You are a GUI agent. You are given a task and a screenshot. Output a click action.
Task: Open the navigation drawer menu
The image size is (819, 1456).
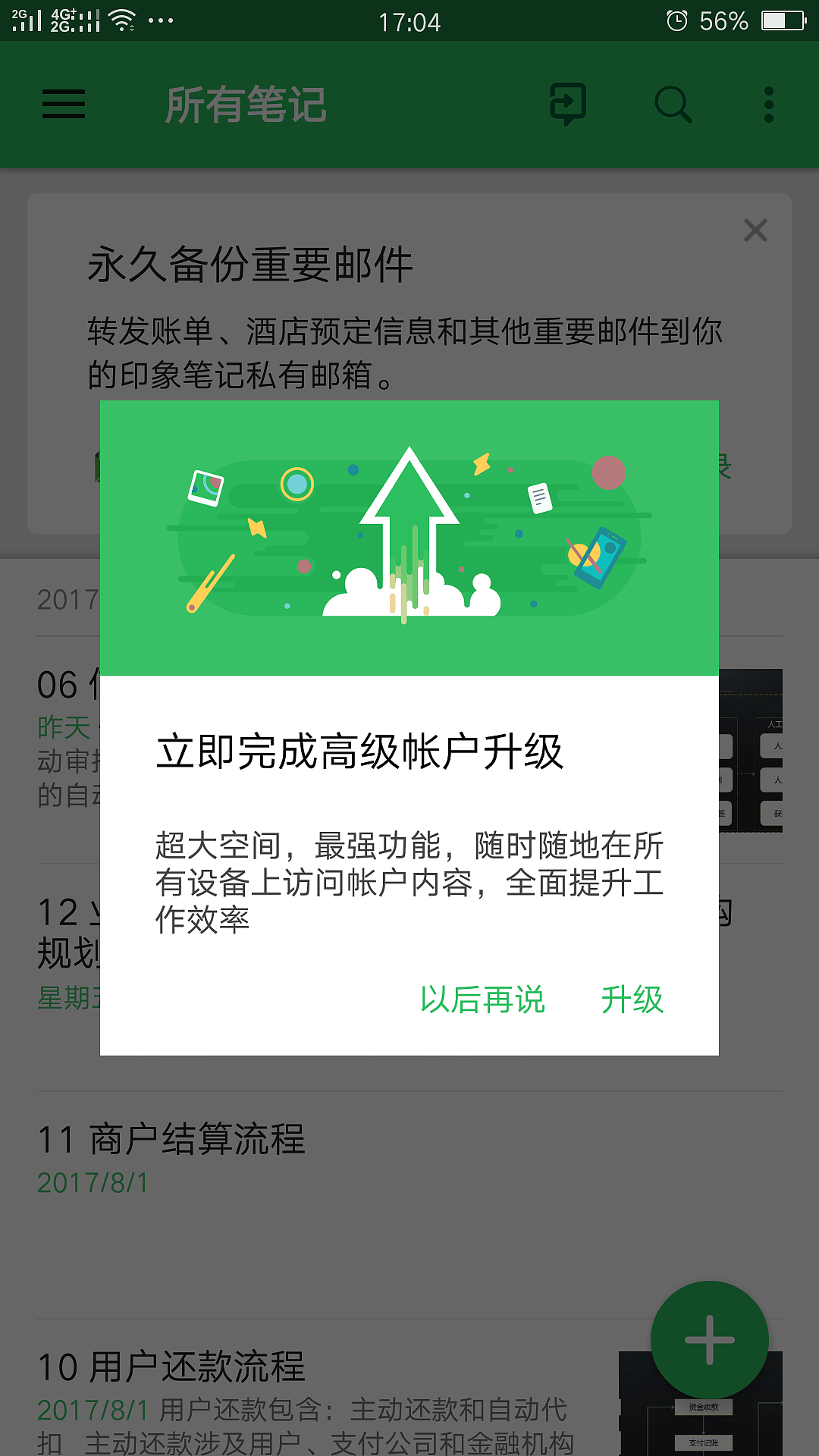pyautogui.click(x=64, y=105)
